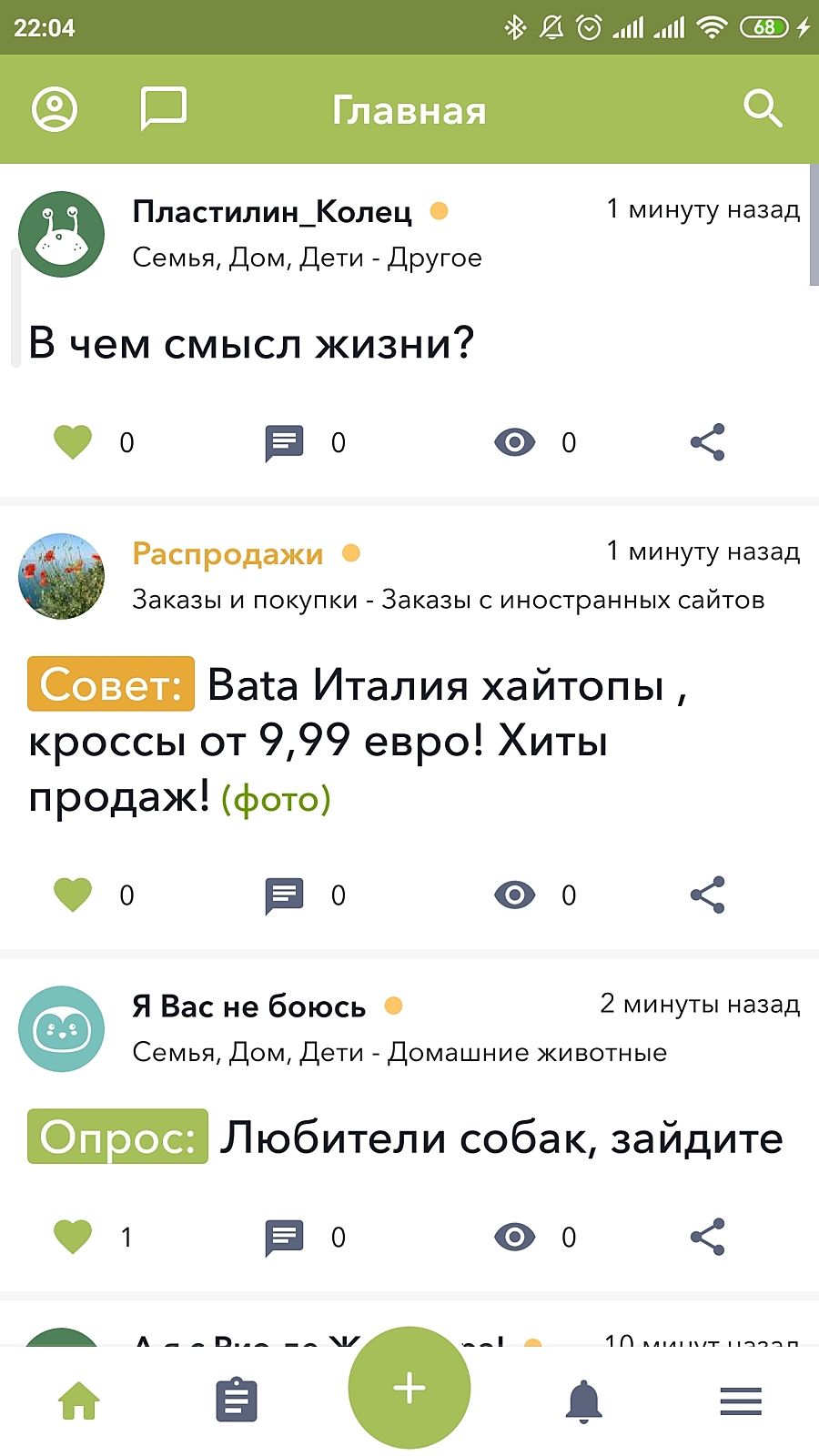Like the post "В чем смысл жизни?"
This screenshot has height=1456, width=819.
(73, 442)
